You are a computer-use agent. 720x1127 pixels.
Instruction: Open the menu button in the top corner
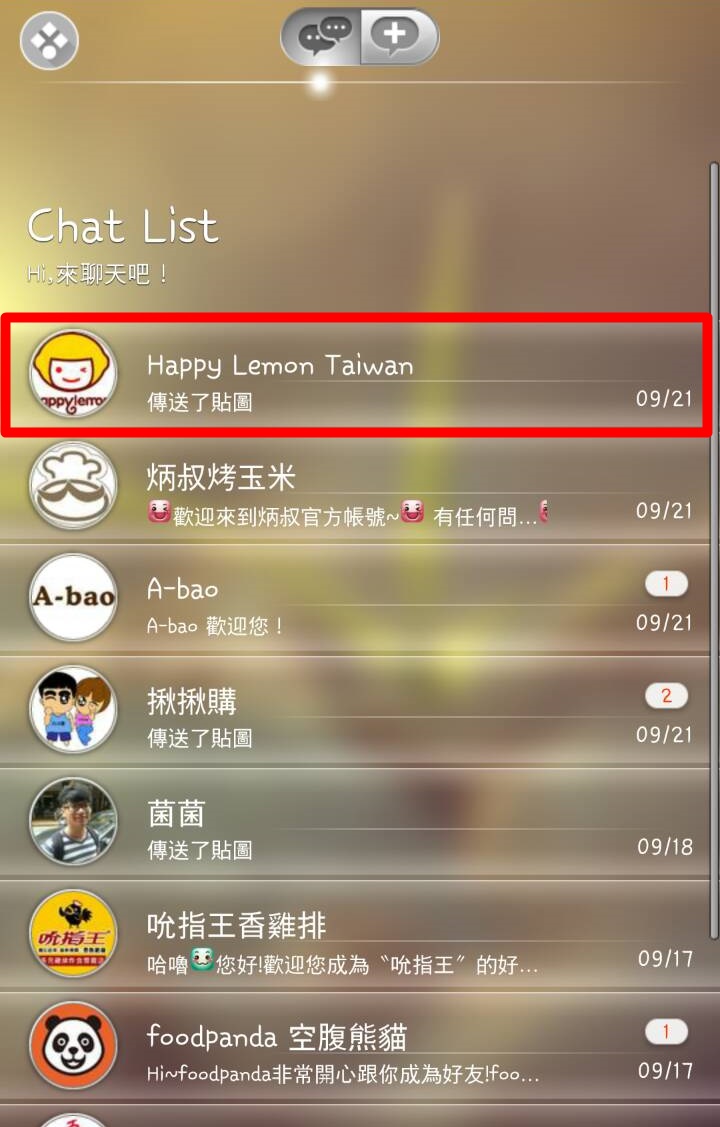point(49,41)
